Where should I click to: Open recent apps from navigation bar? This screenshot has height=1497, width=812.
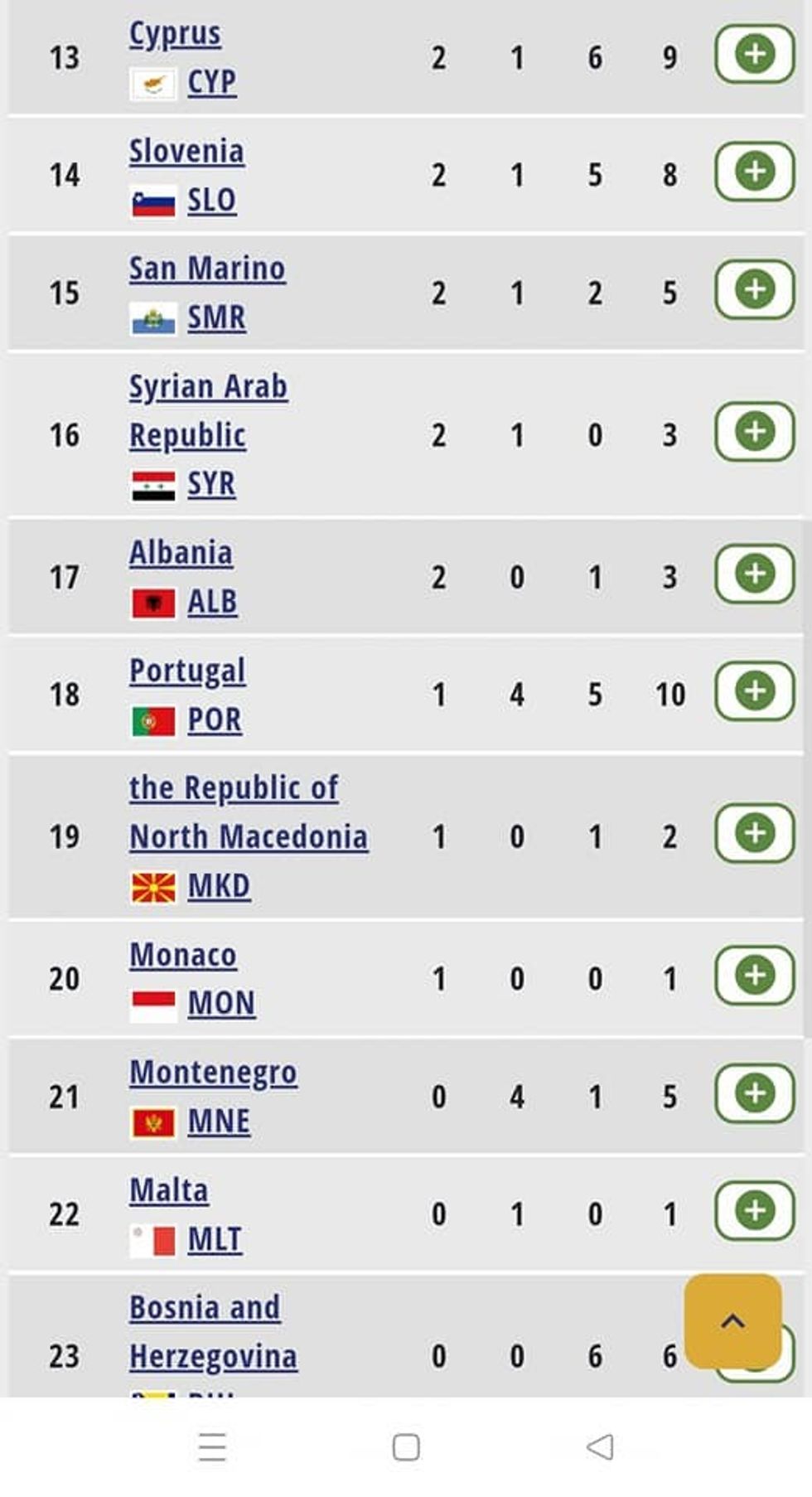213,1447
